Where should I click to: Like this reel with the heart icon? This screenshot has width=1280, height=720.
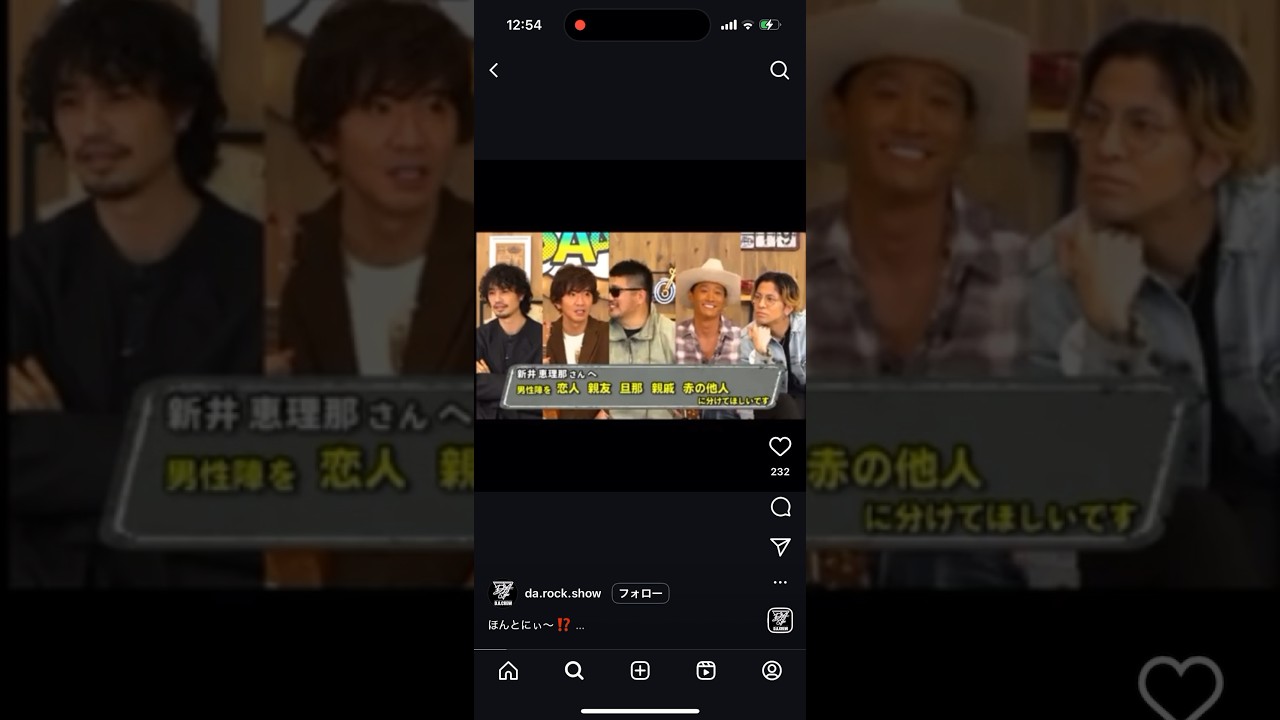click(780, 447)
